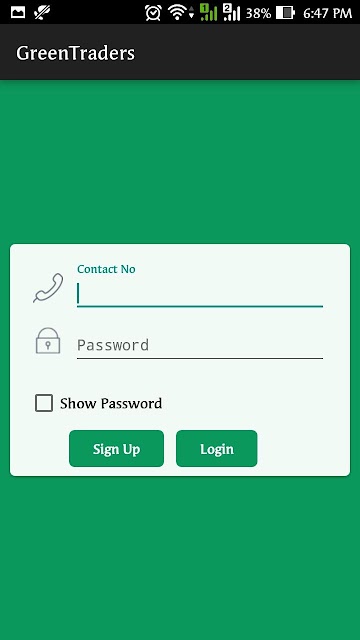
Task: Open the Sign Up form
Action: click(x=116, y=449)
